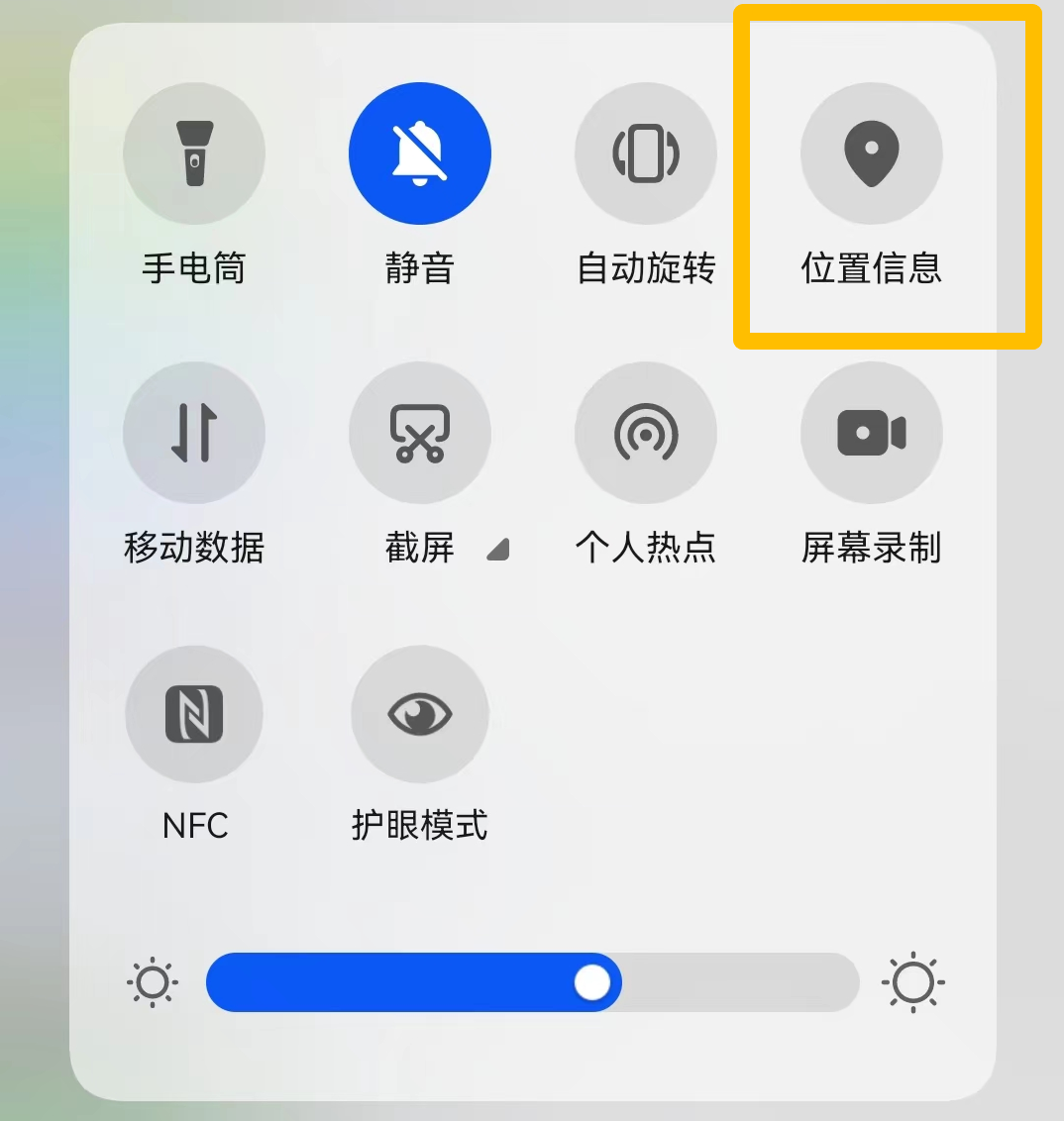
Task: Enable 位置信息 location services
Action: [x=871, y=153]
